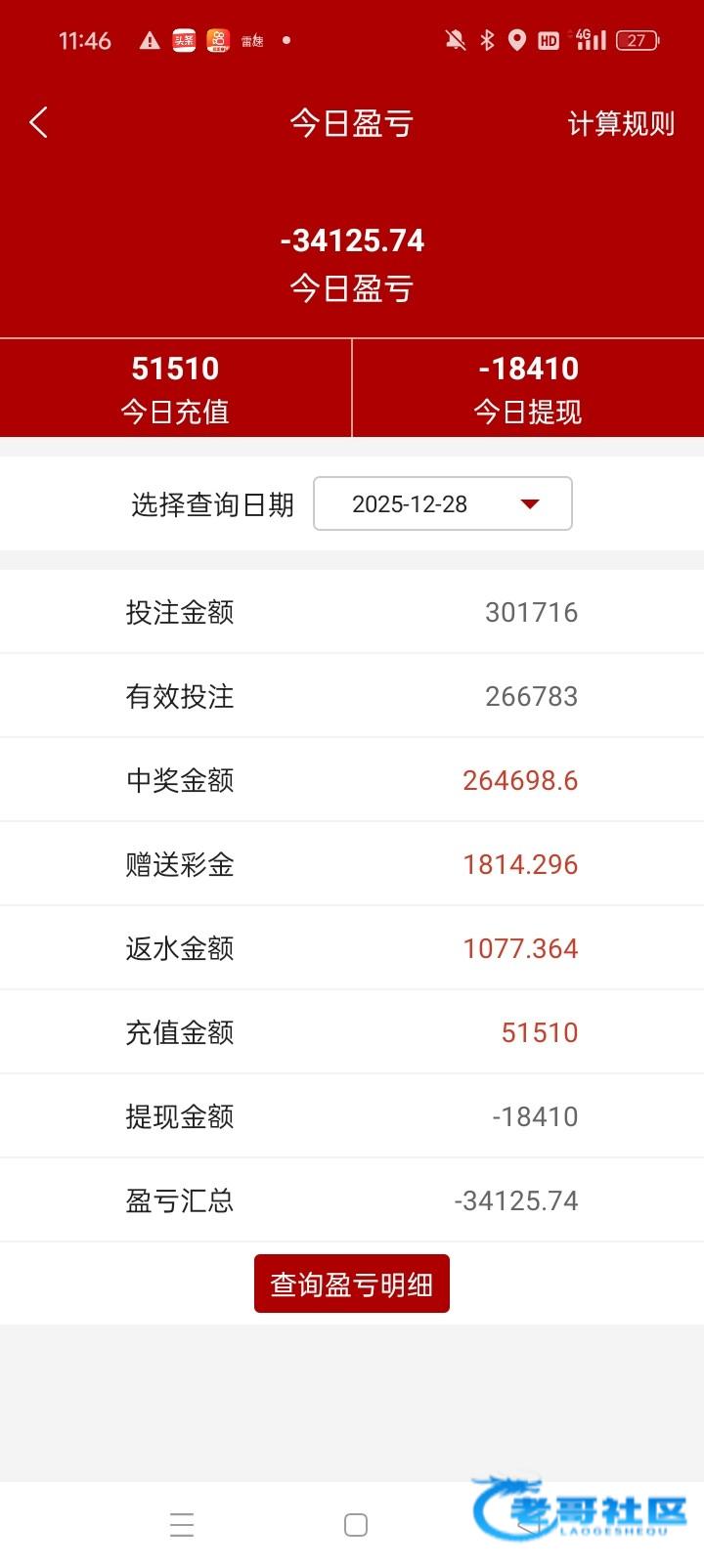
Task: Open the system recent apps menu
Action: (182, 1525)
